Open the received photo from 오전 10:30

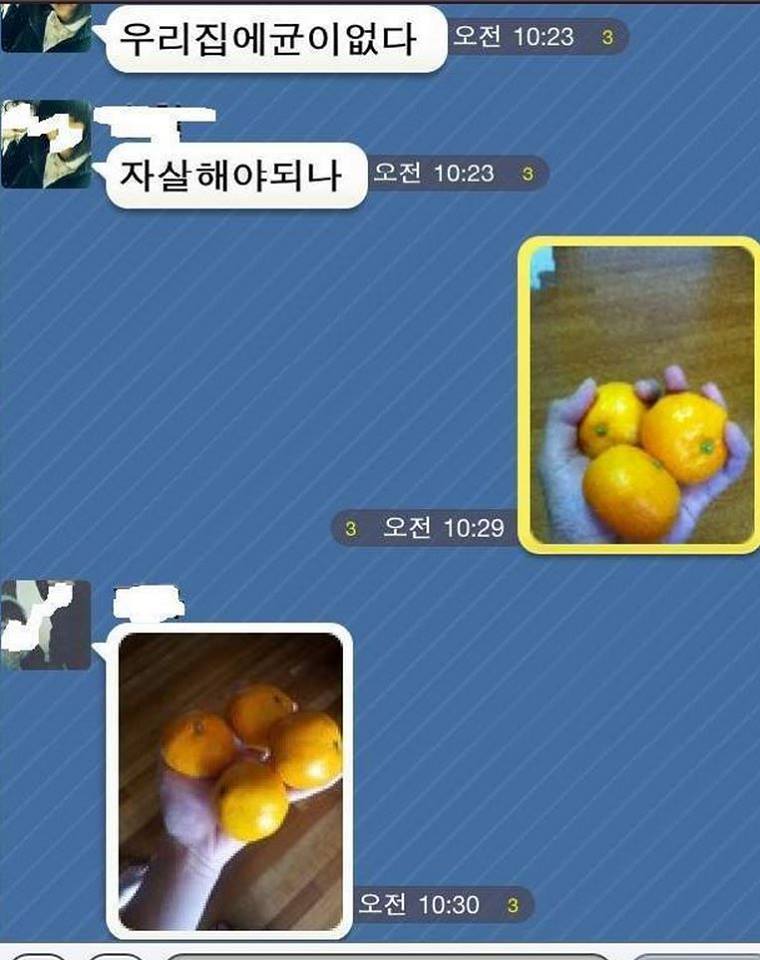(230, 782)
